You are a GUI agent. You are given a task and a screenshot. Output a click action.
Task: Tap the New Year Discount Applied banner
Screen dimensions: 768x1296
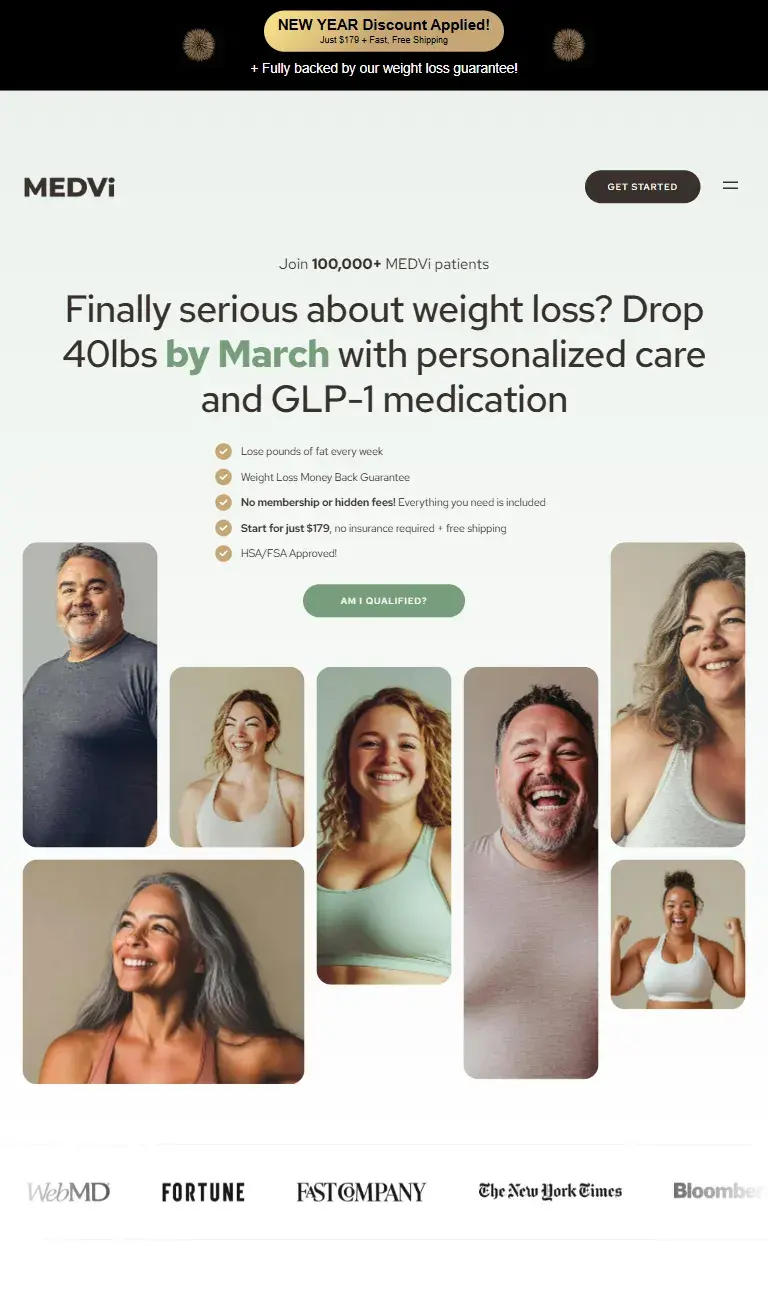[x=384, y=31]
